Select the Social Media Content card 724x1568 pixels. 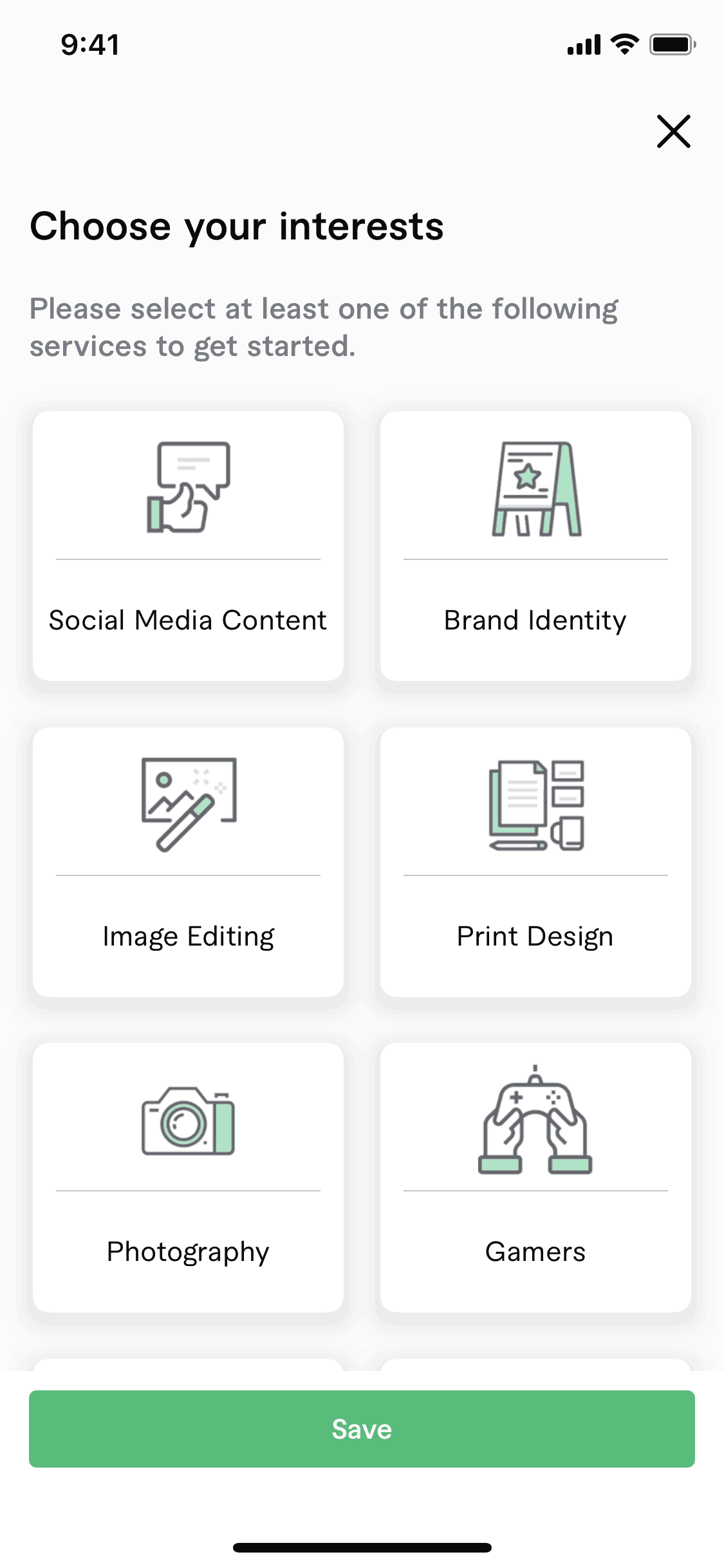pos(188,546)
